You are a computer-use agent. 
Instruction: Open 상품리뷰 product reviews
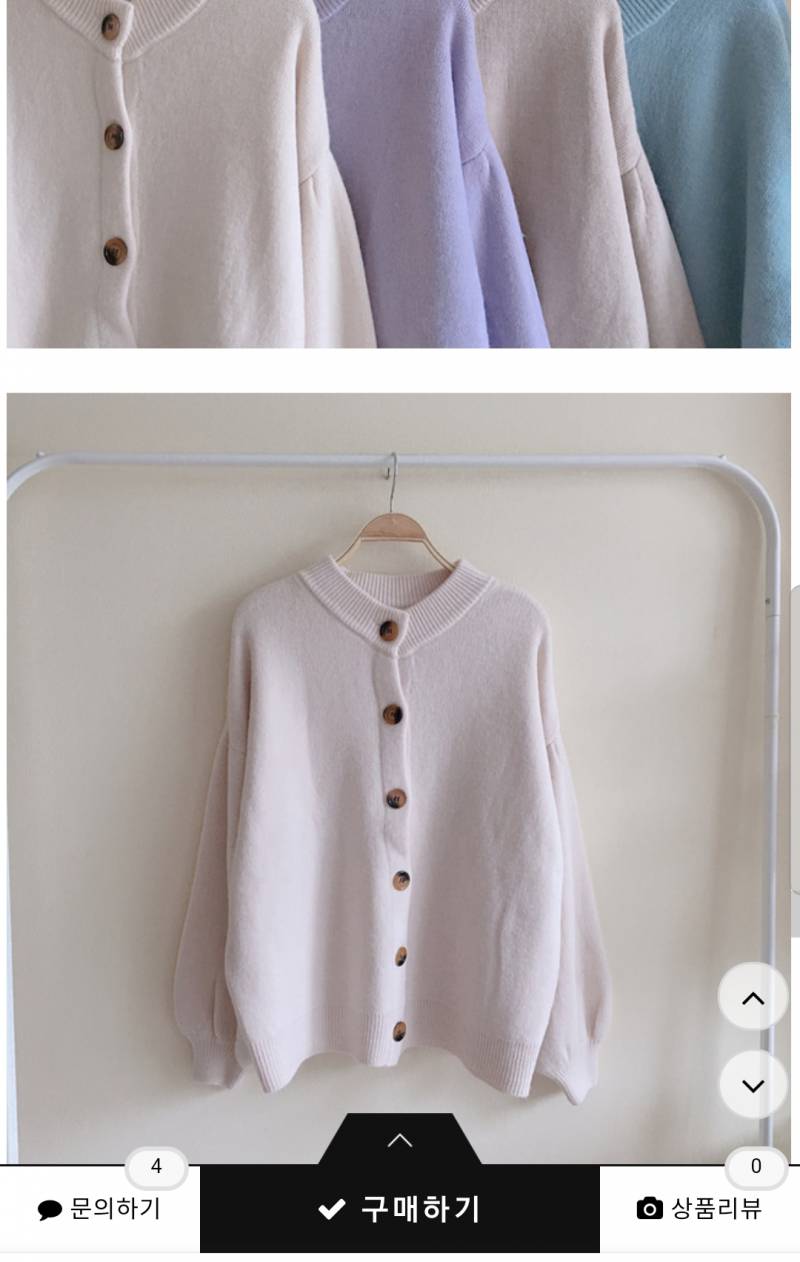[x=700, y=1208]
